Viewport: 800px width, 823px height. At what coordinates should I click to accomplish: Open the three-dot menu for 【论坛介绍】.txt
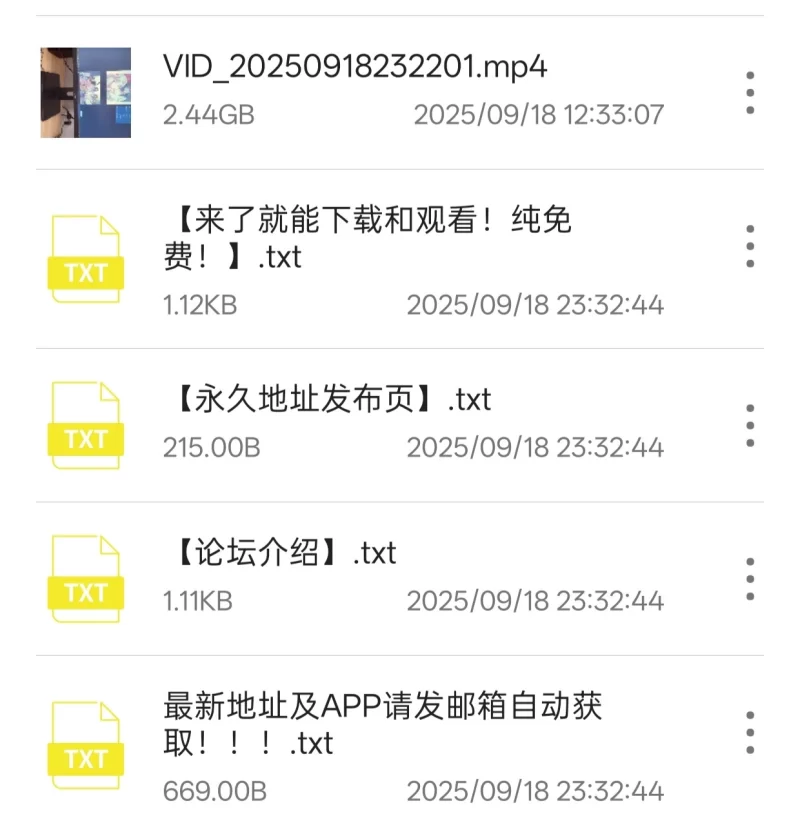pyautogui.click(x=750, y=580)
